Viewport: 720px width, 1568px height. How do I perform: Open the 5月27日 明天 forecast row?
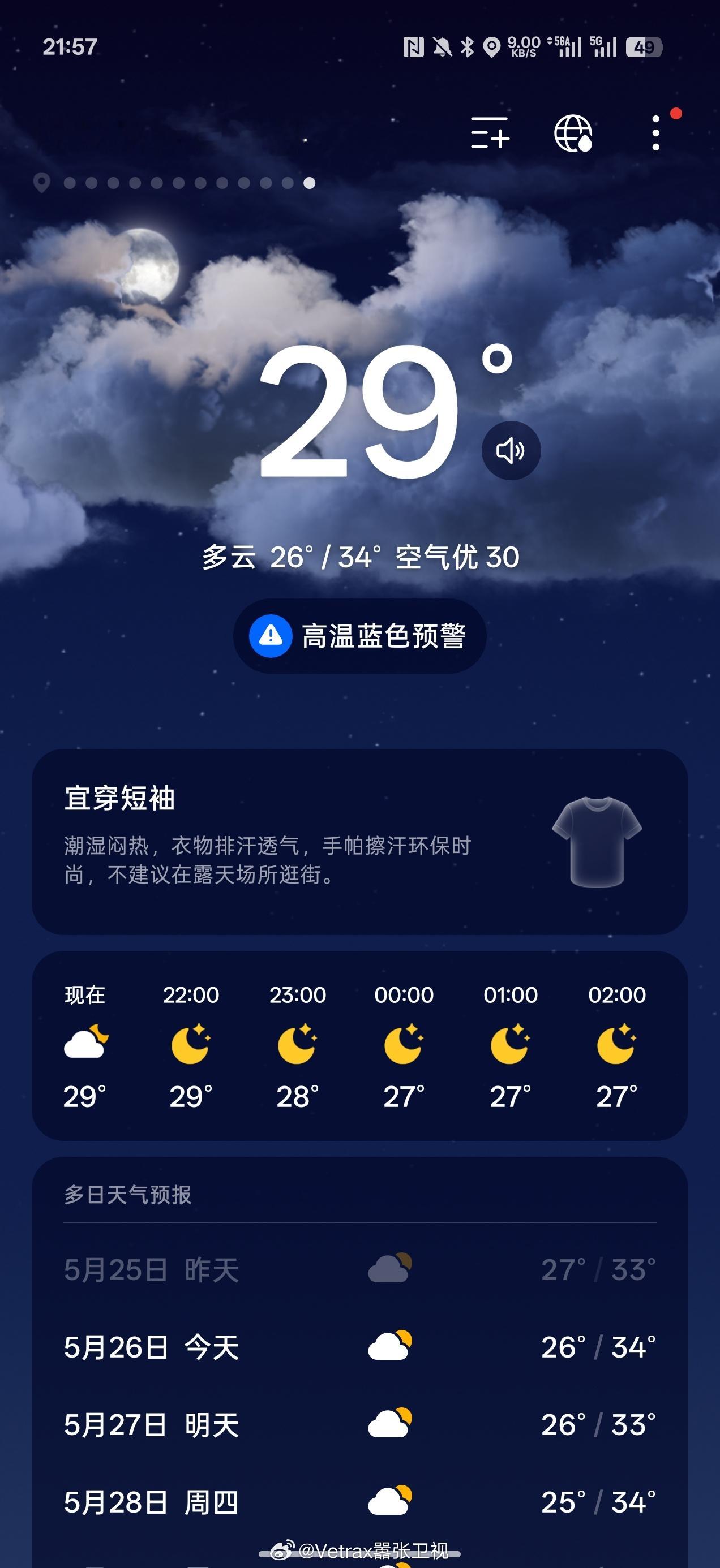[x=360, y=1425]
